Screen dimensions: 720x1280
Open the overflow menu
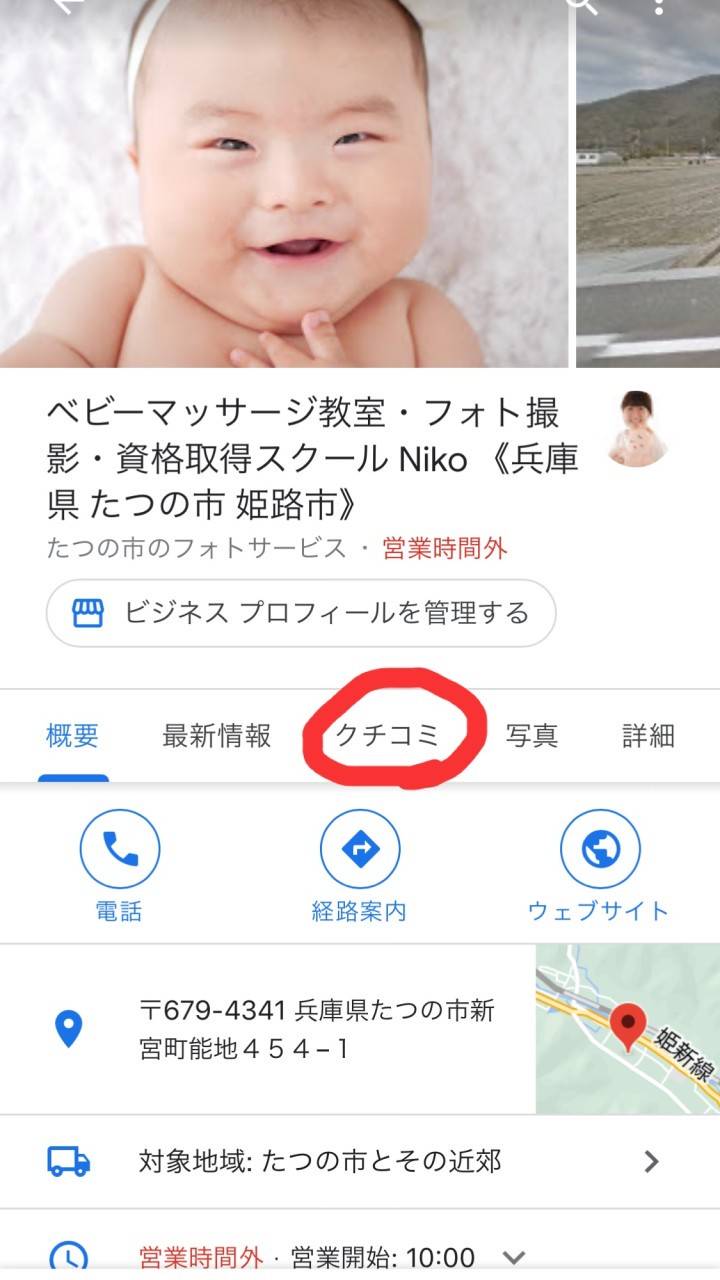coord(658,6)
